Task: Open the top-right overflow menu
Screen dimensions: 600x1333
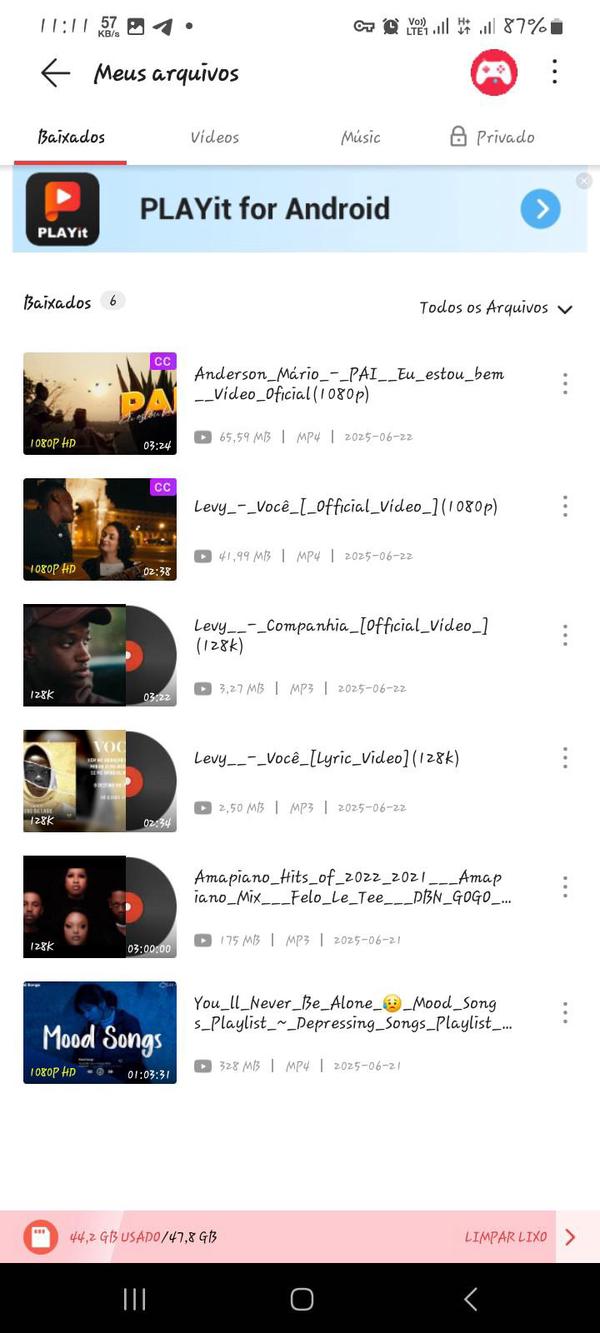Action: [x=554, y=72]
